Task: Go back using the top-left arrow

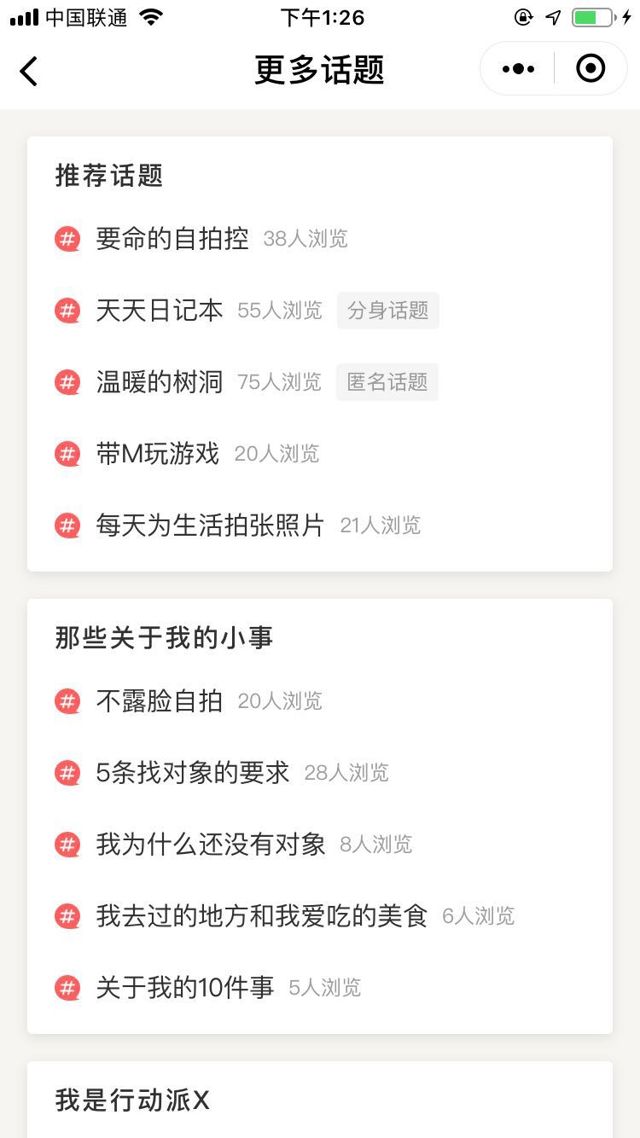Action: (29, 70)
